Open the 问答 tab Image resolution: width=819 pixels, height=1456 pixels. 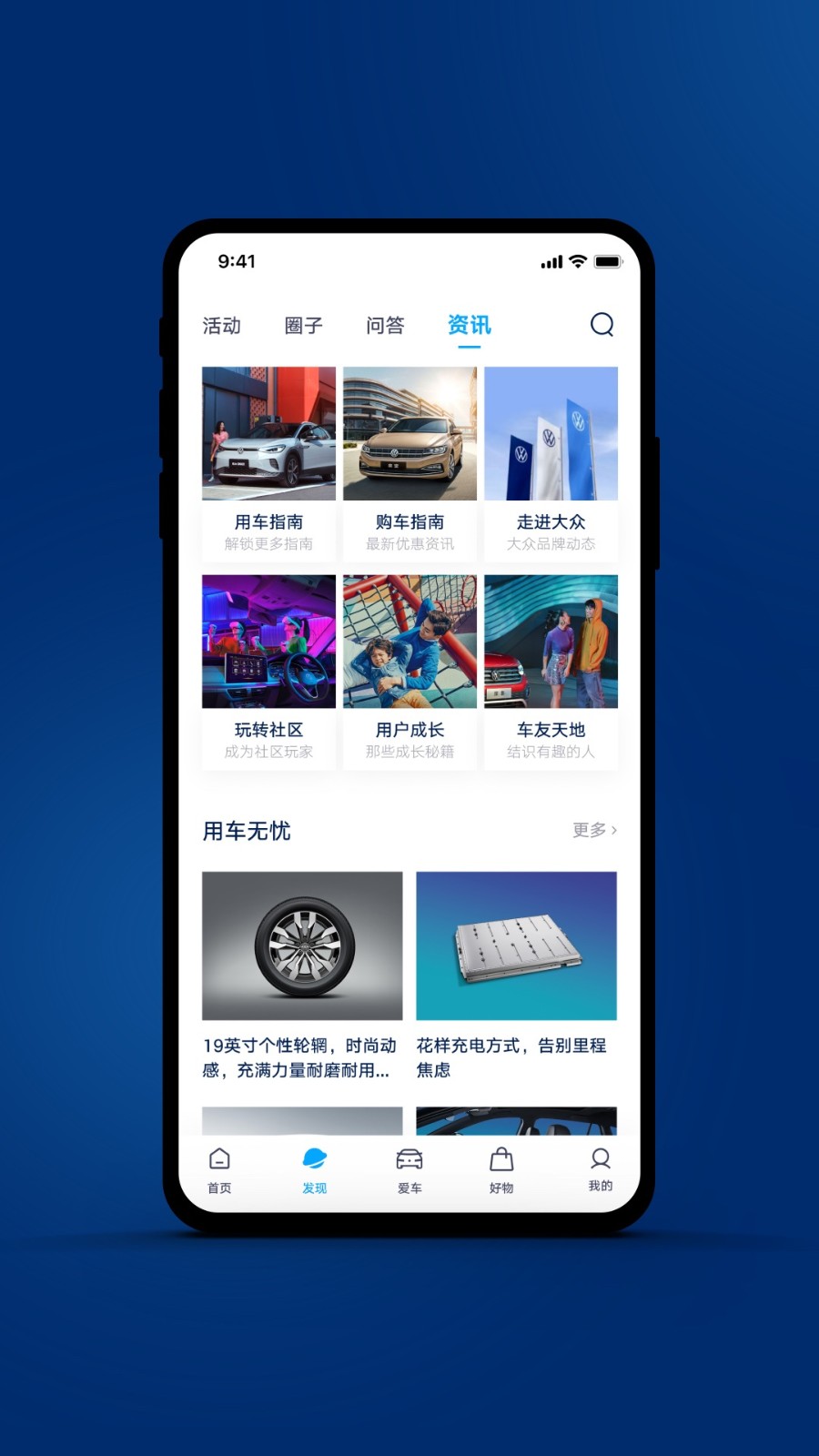click(383, 325)
